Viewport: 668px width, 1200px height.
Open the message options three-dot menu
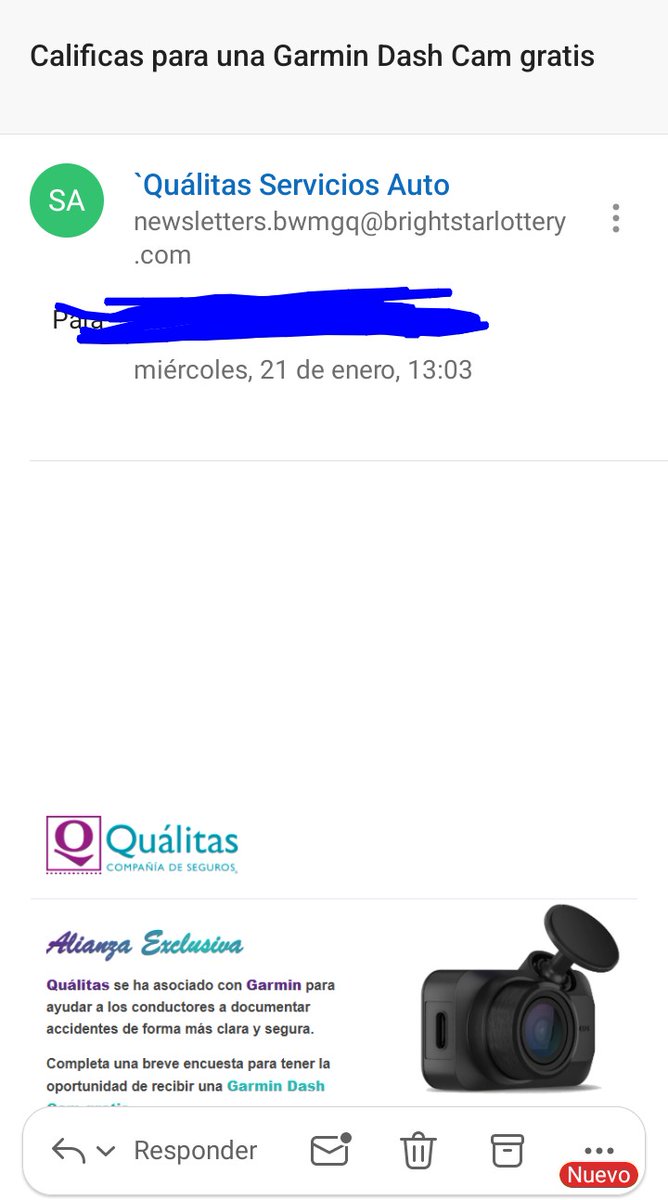pos(616,218)
